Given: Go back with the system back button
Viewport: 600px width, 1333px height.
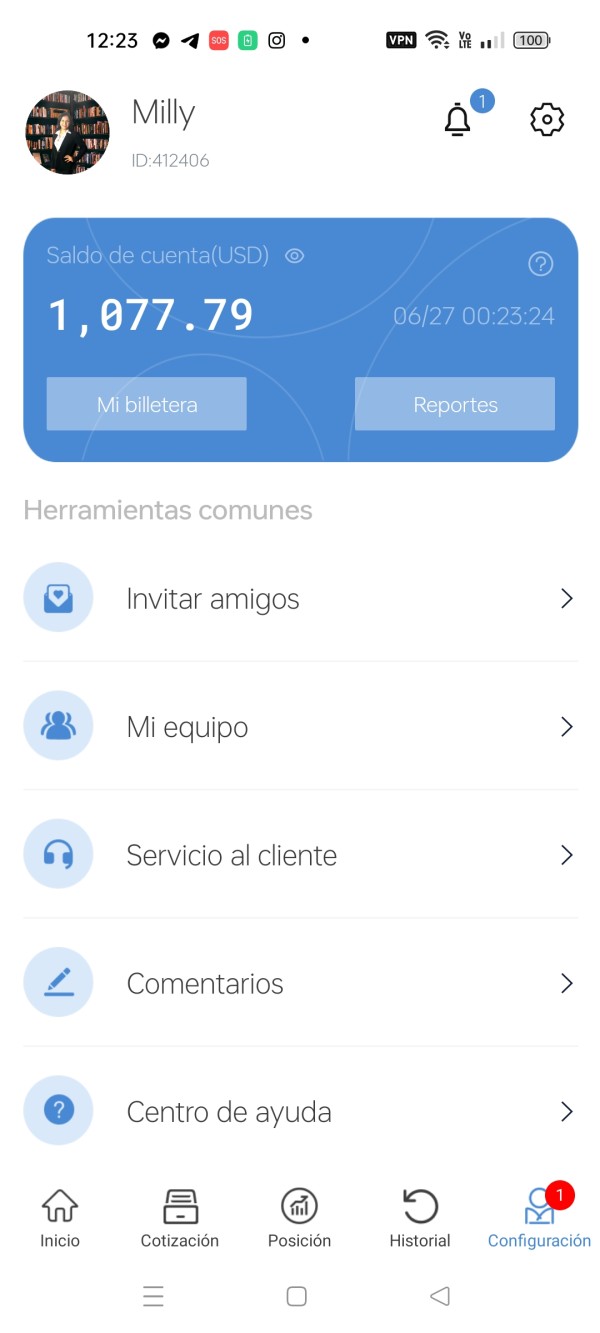Looking at the screenshot, I should (439, 1296).
